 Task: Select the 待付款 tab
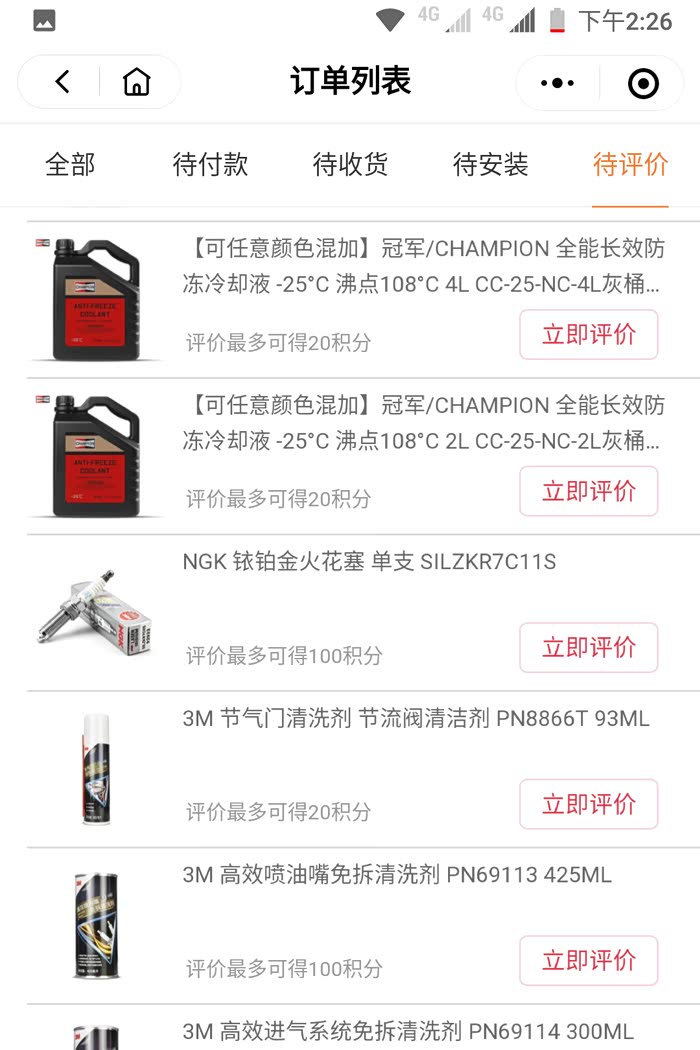[210, 165]
